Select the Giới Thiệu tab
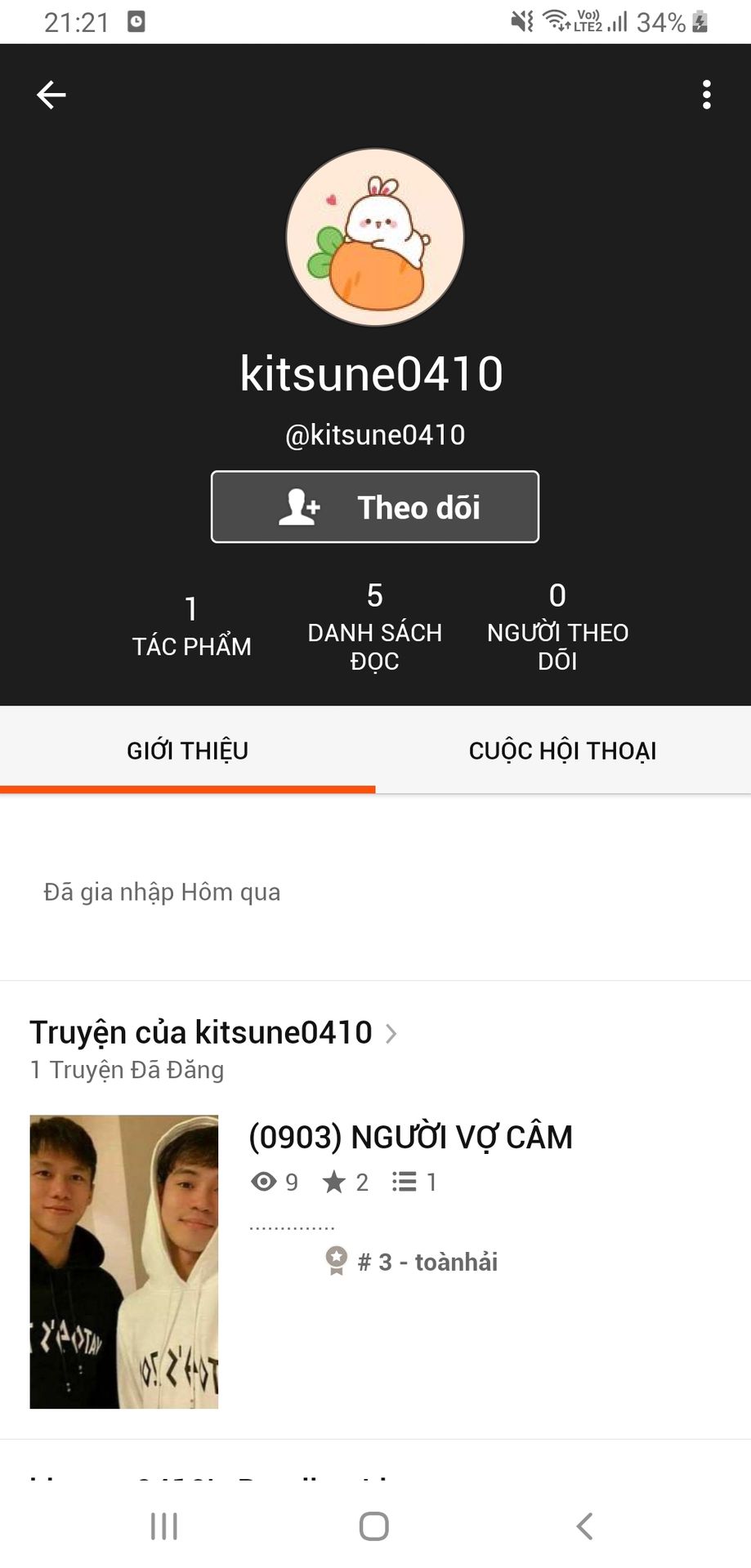Viewport: 751px width, 1568px height. (187, 751)
